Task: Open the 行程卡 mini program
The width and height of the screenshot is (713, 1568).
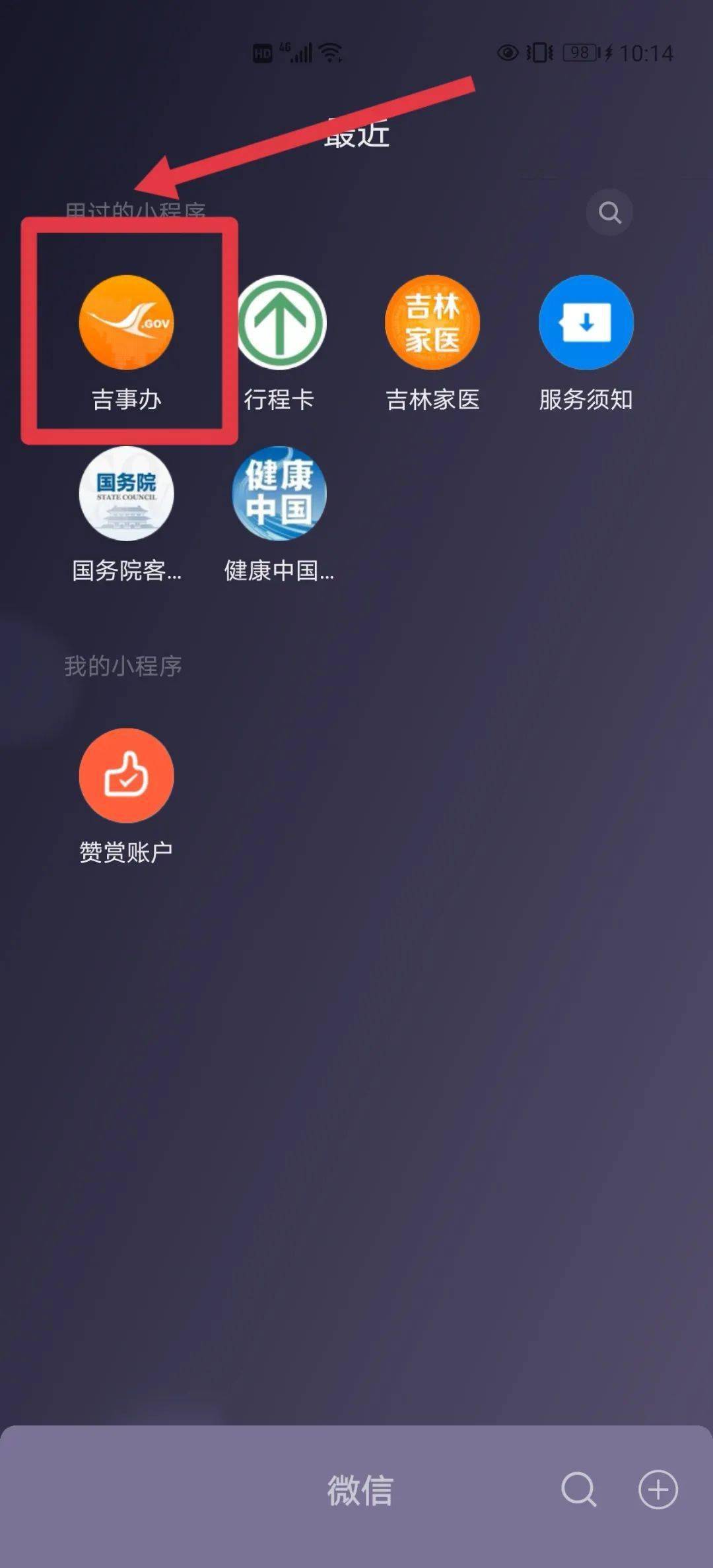Action: (x=279, y=323)
